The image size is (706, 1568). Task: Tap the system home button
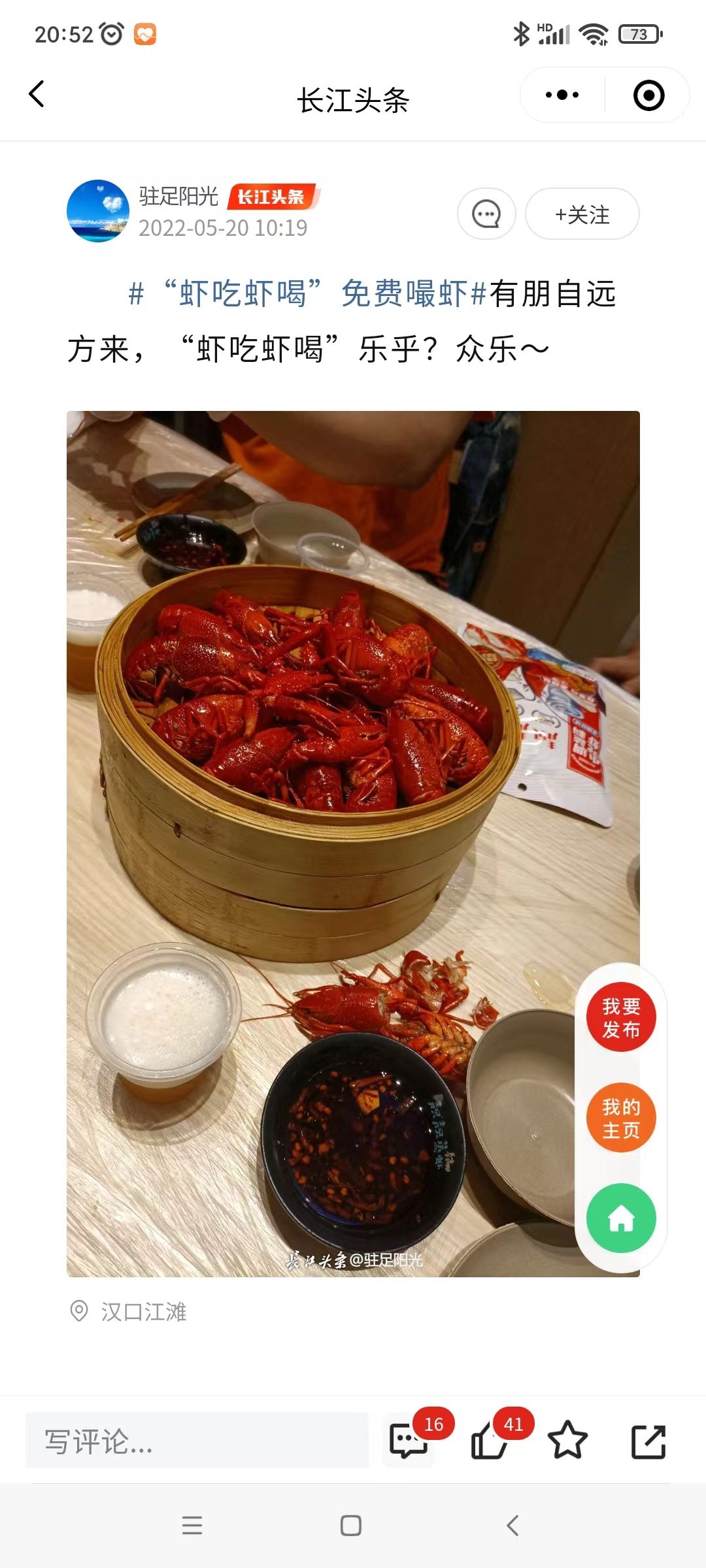[x=351, y=1526]
